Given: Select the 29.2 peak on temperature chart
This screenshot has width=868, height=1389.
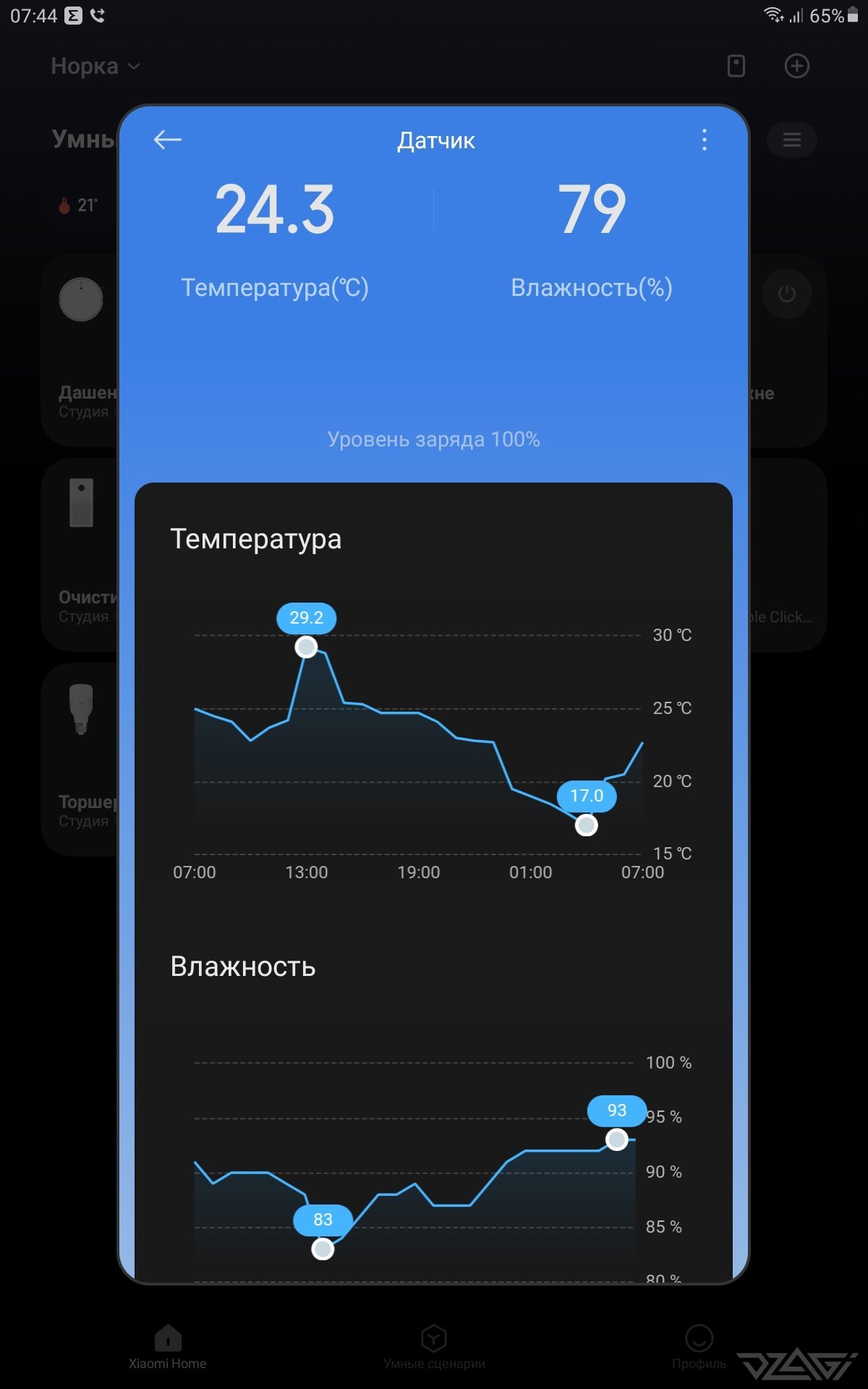Looking at the screenshot, I should click(306, 647).
